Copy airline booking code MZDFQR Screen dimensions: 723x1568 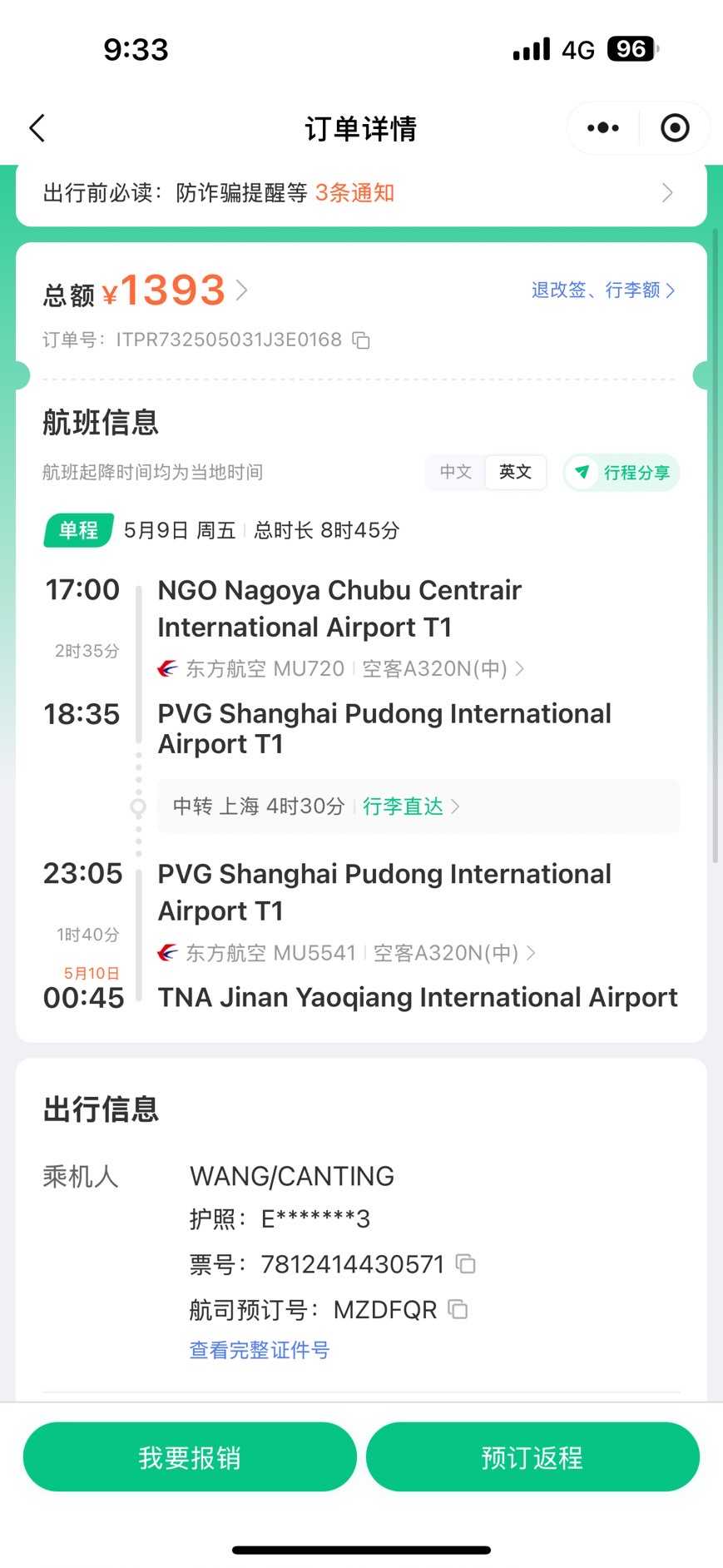pos(458,1309)
